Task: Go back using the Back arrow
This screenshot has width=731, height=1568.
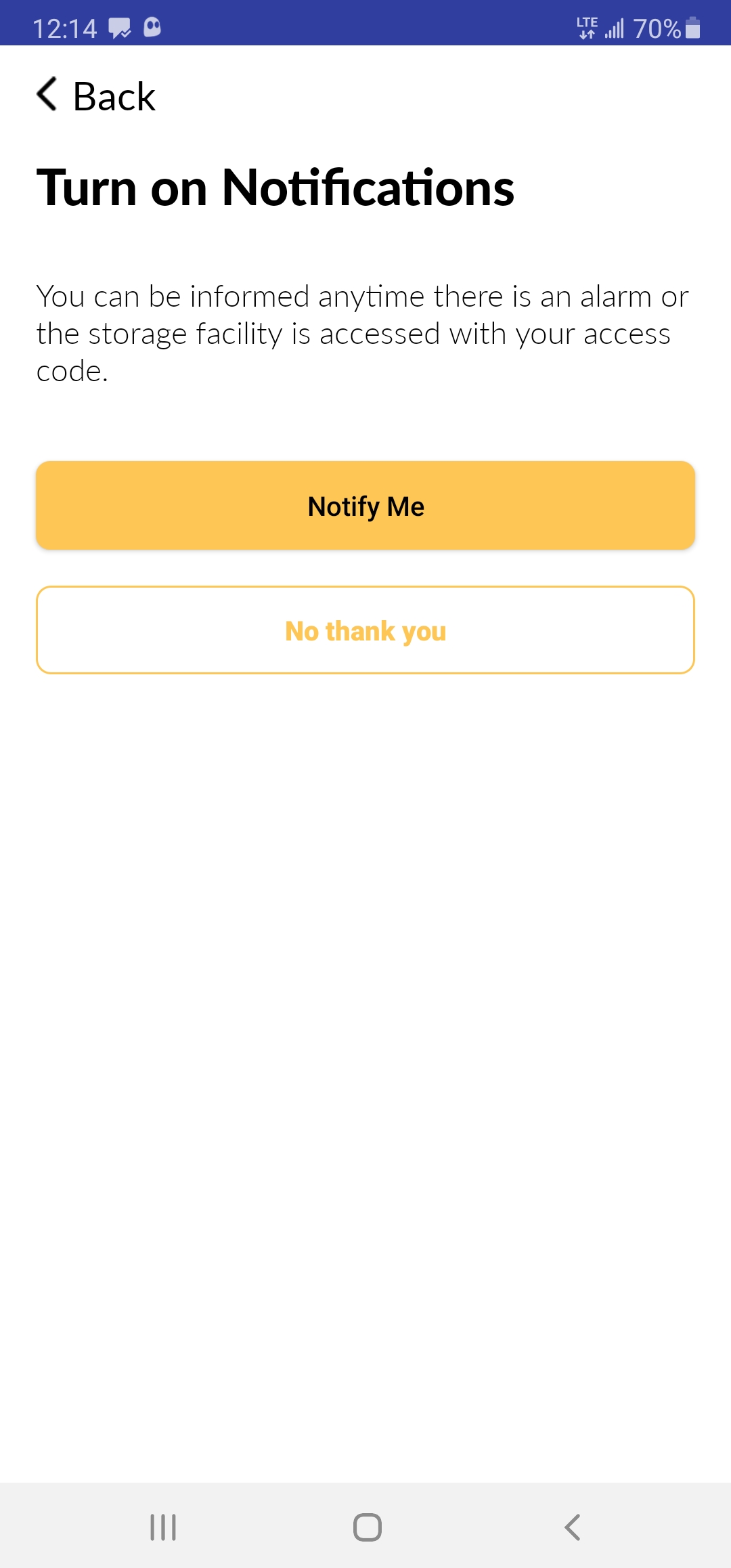Action: (x=47, y=94)
